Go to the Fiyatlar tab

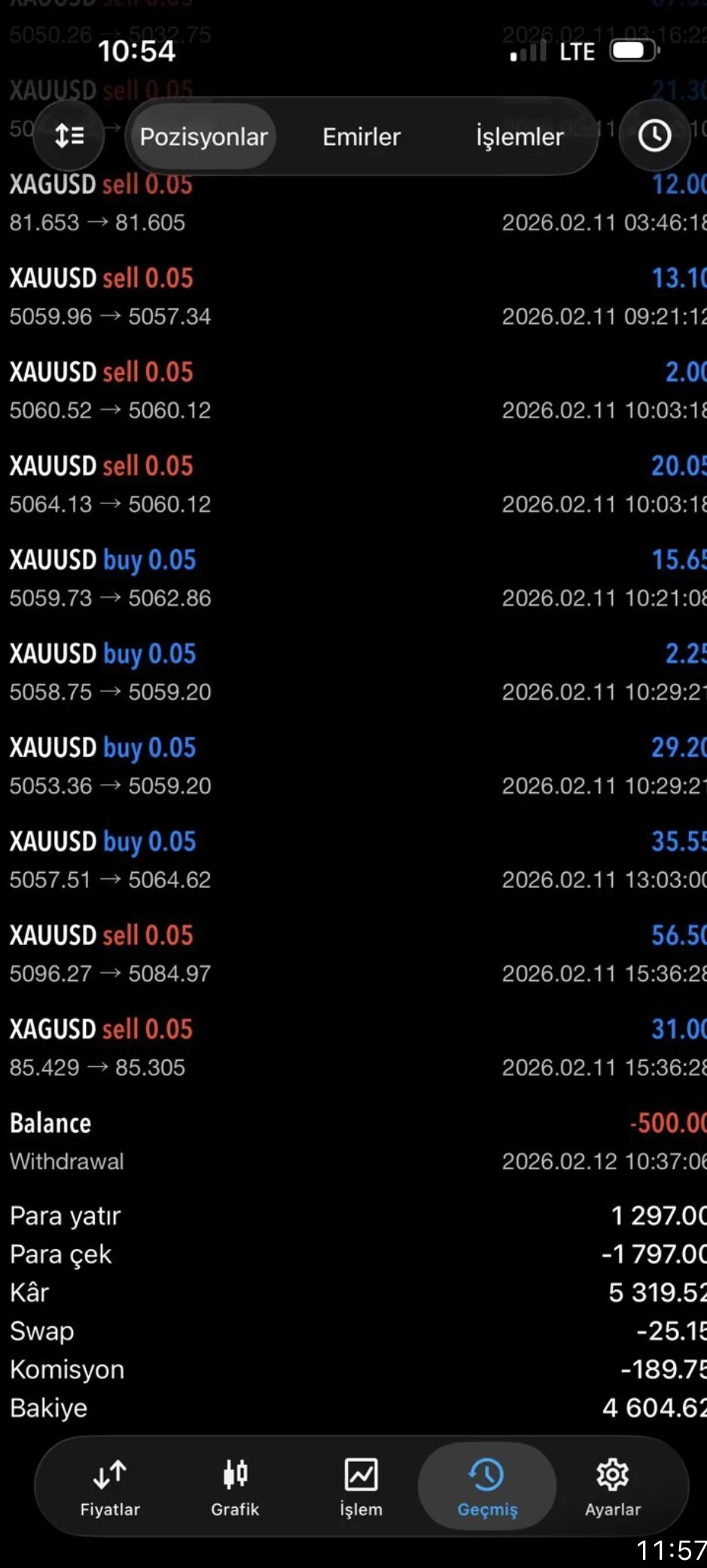[110, 1487]
